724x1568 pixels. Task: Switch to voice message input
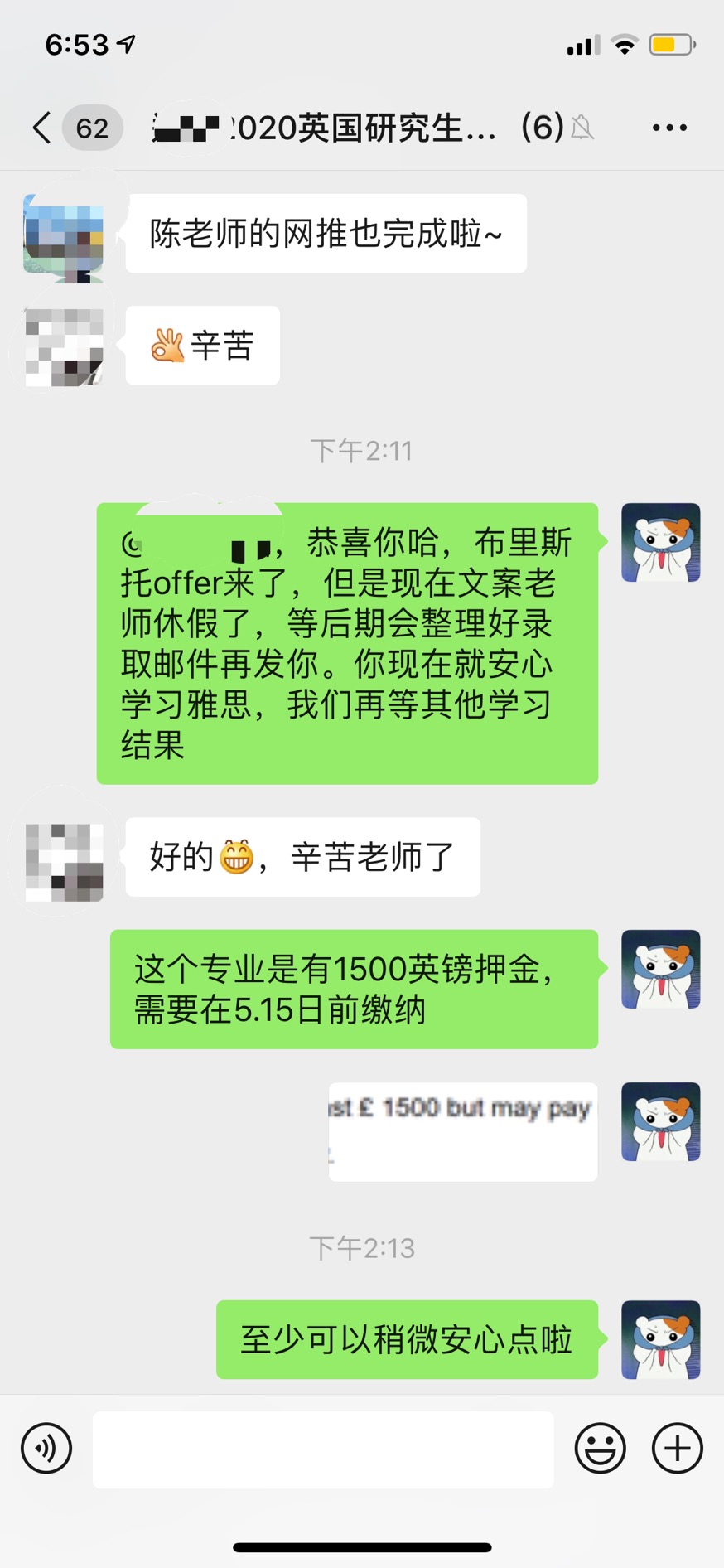(x=46, y=1449)
